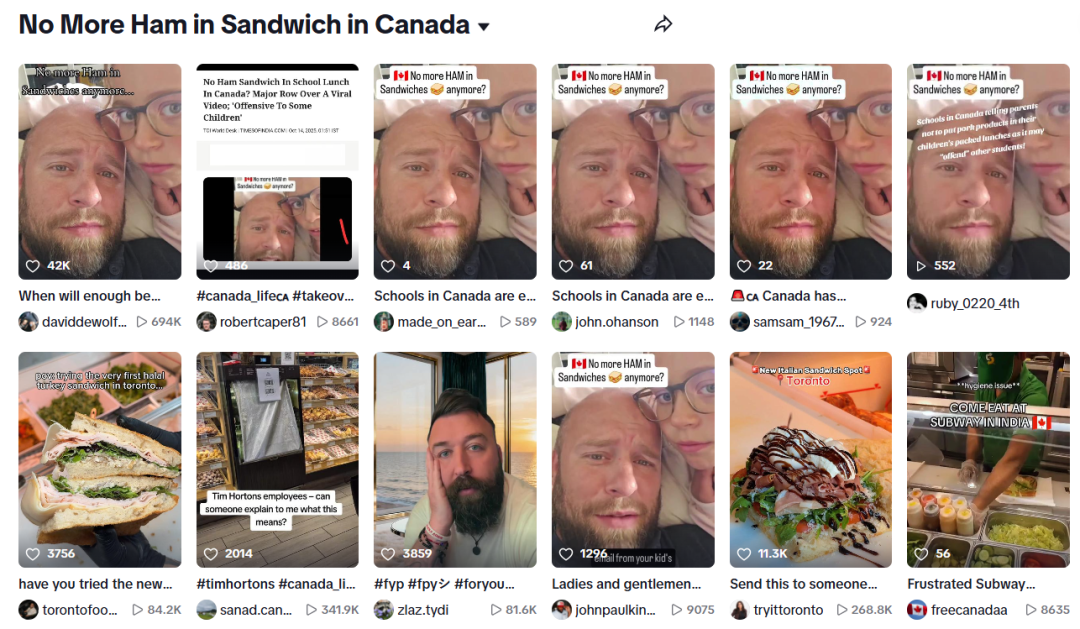Image resolution: width=1080 pixels, height=629 pixels.
Task: Open zlaz.tydi's video by the sea
Action: click(x=455, y=459)
